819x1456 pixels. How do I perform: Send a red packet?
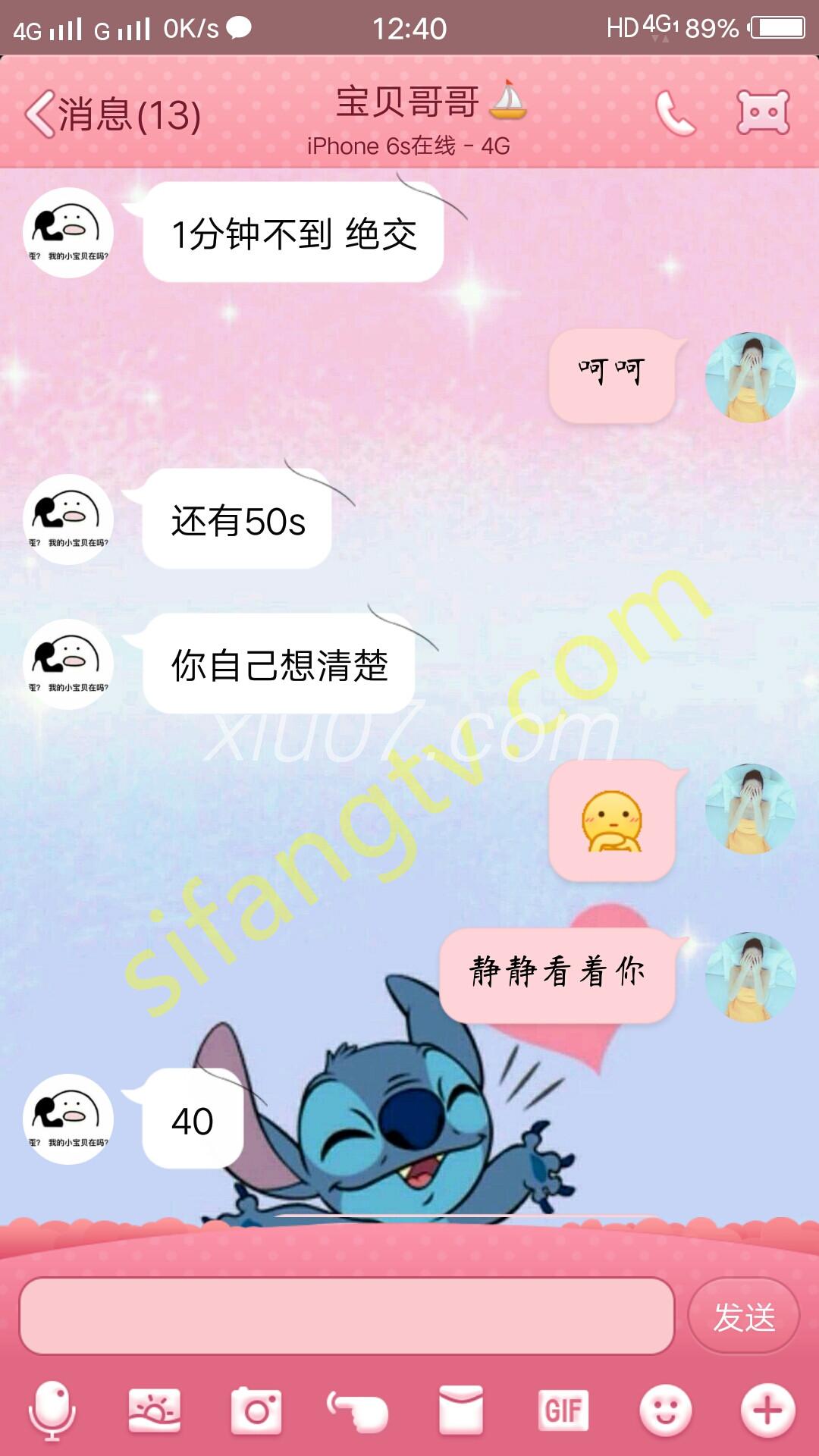[460, 1410]
